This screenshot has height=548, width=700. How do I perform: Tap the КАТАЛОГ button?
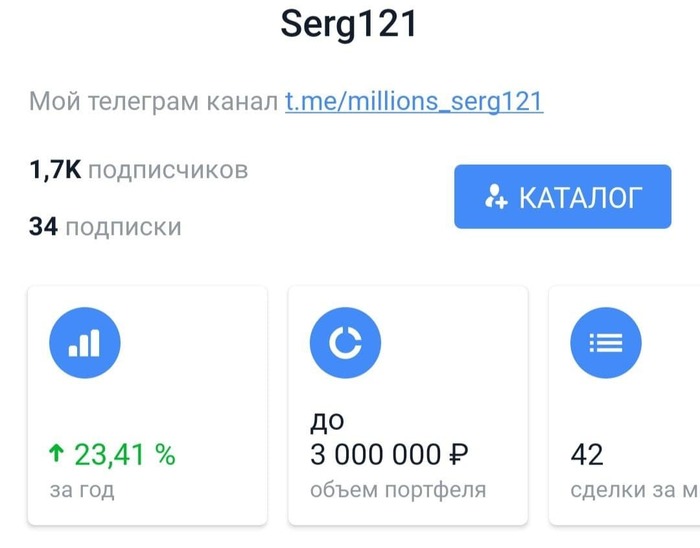pos(562,197)
